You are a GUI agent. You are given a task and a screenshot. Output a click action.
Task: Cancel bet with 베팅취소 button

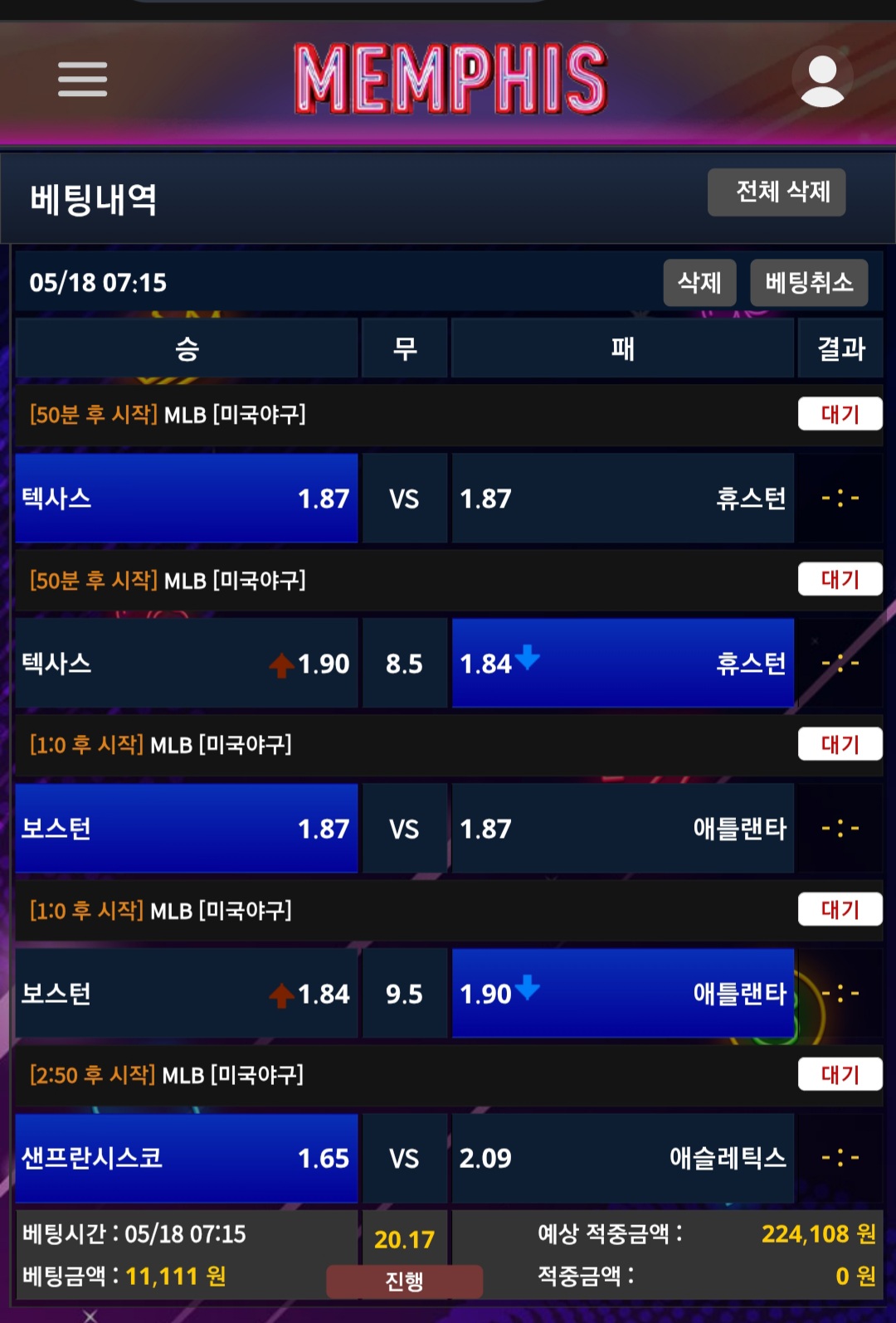[x=809, y=283]
